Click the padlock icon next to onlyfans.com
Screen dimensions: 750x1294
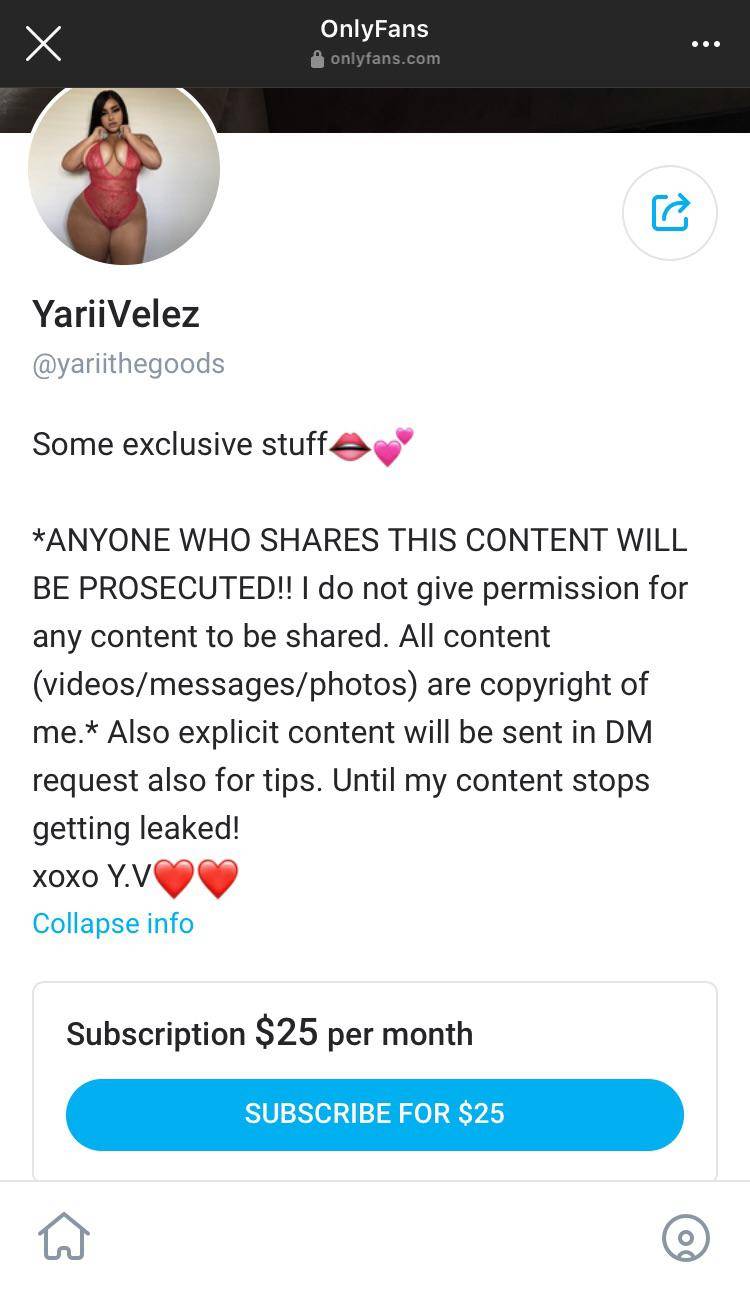pos(315,58)
